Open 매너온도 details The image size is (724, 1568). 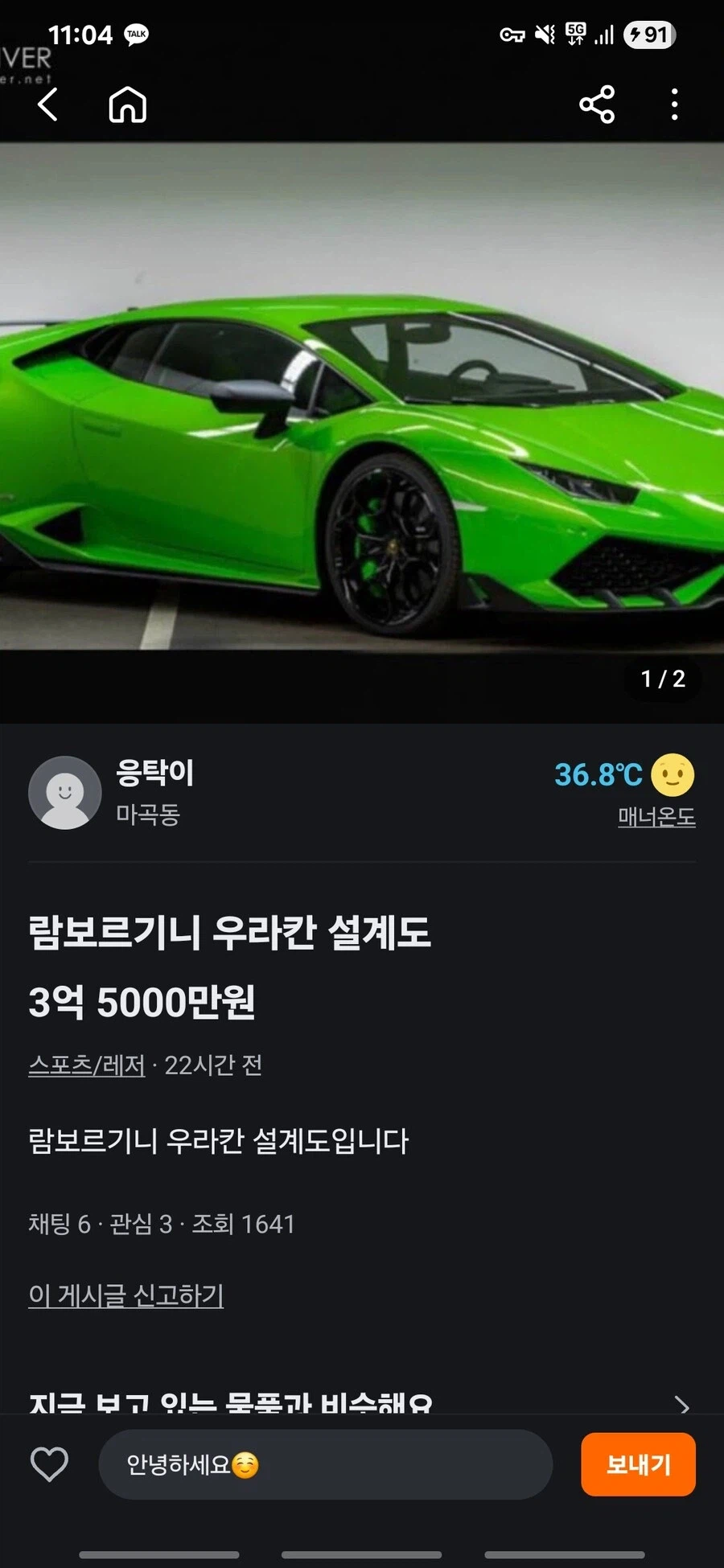point(657,819)
